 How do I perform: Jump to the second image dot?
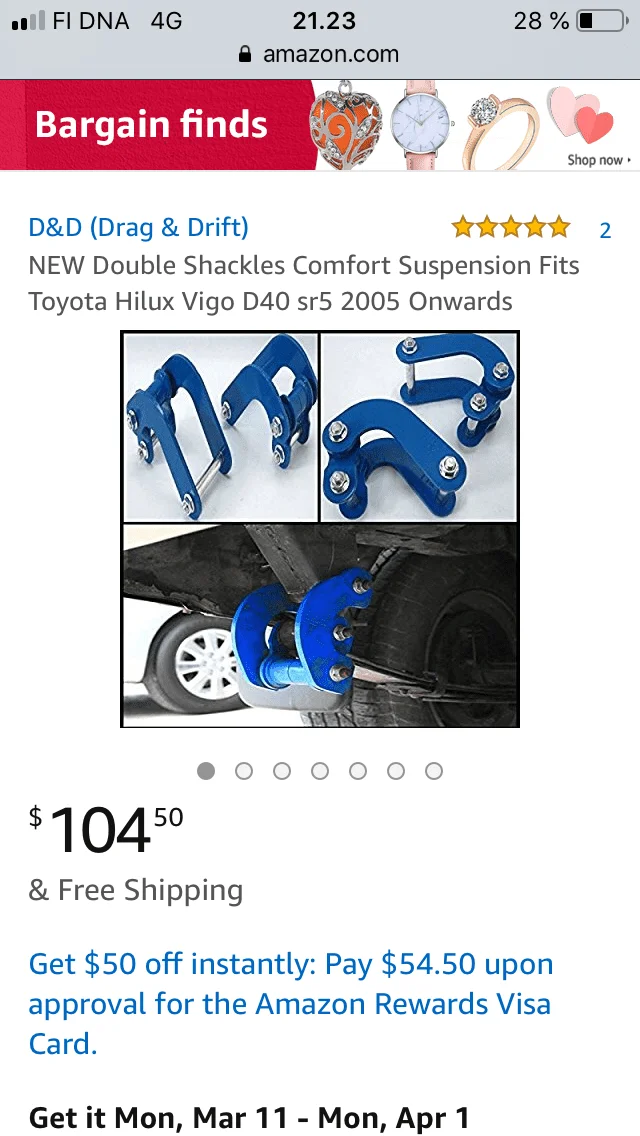tap(243, 771)
